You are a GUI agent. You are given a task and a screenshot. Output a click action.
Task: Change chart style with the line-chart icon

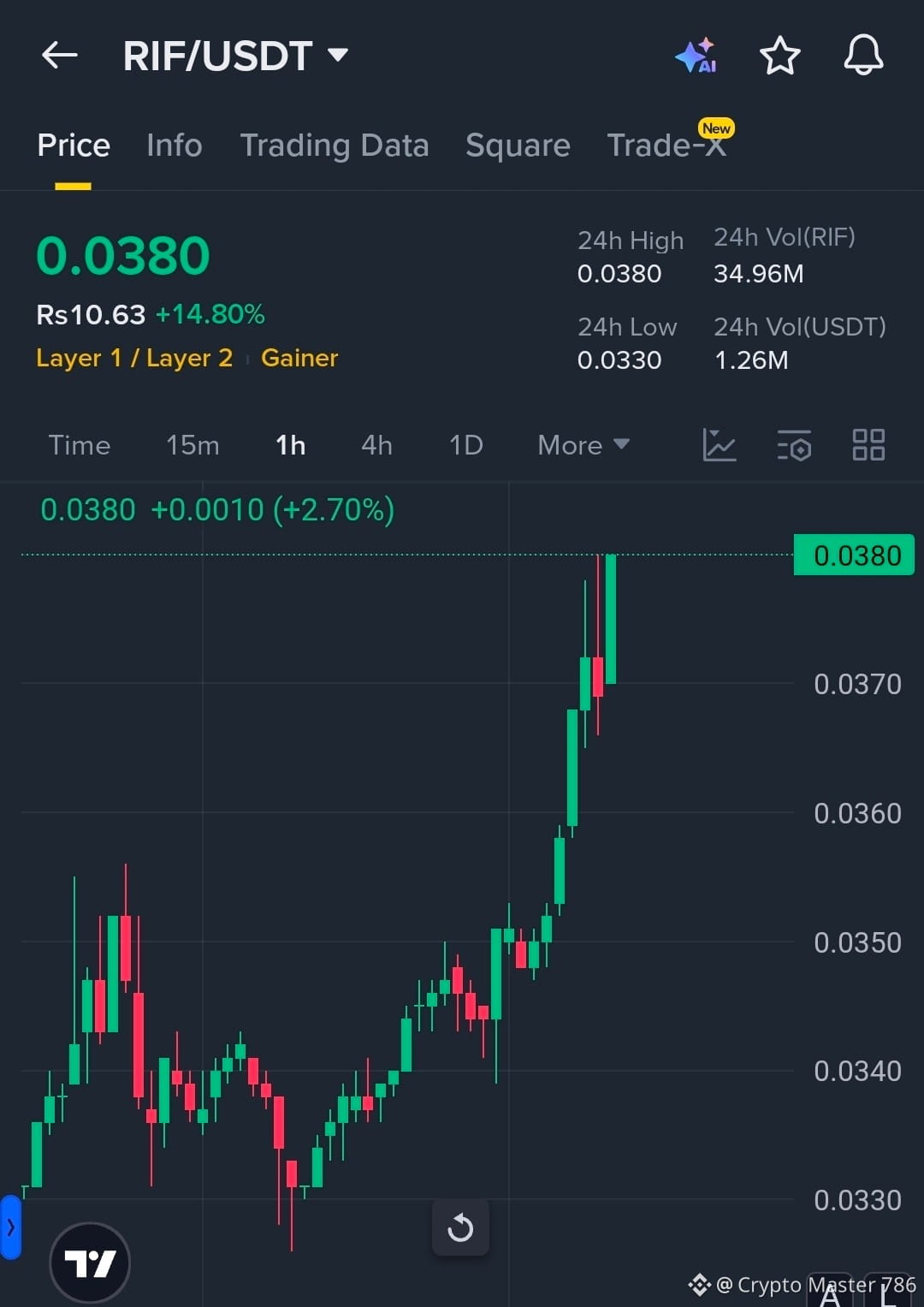pos(720,445)
